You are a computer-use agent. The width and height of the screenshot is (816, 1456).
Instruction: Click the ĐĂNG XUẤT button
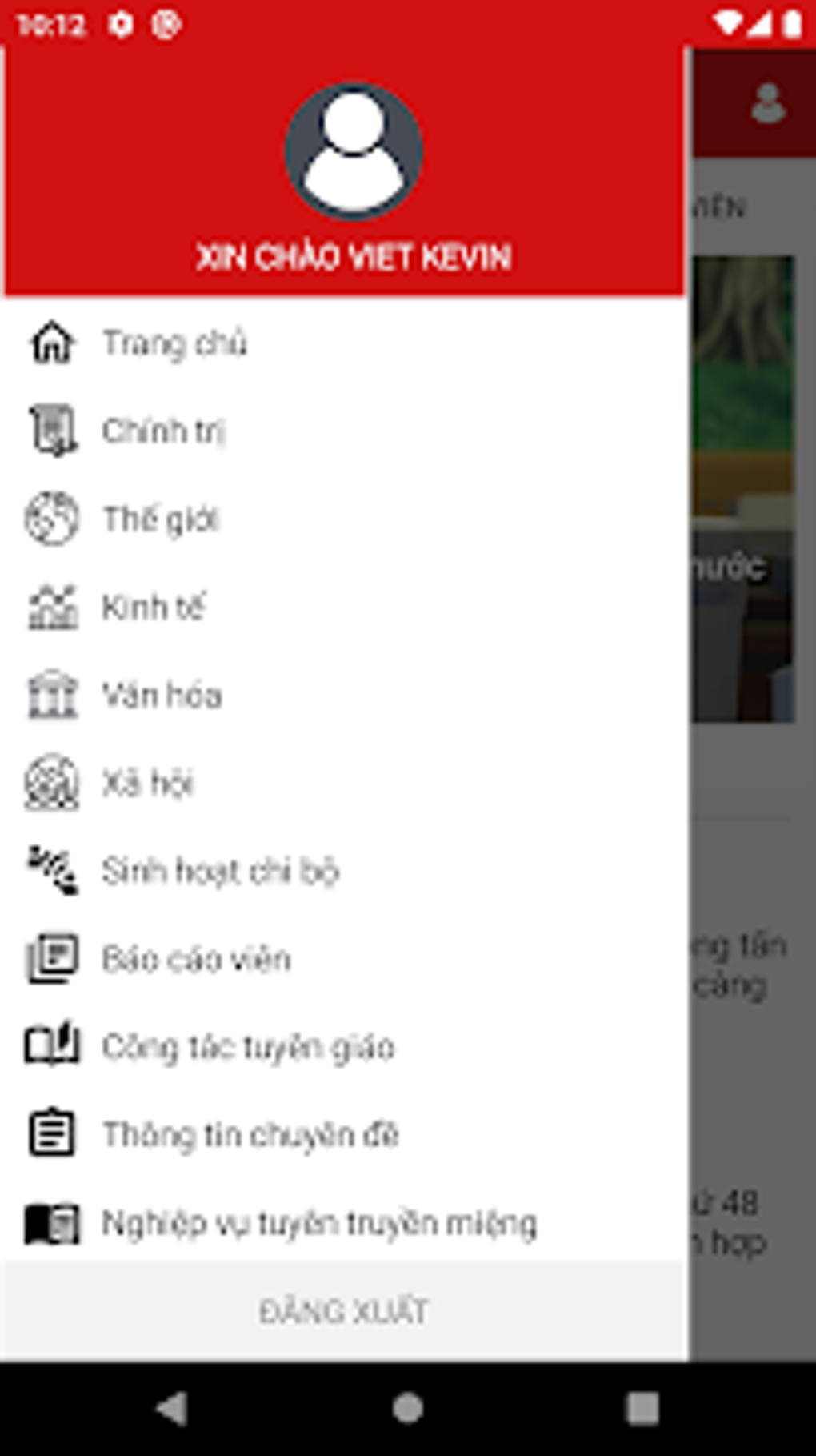(x=342, y=1310)
